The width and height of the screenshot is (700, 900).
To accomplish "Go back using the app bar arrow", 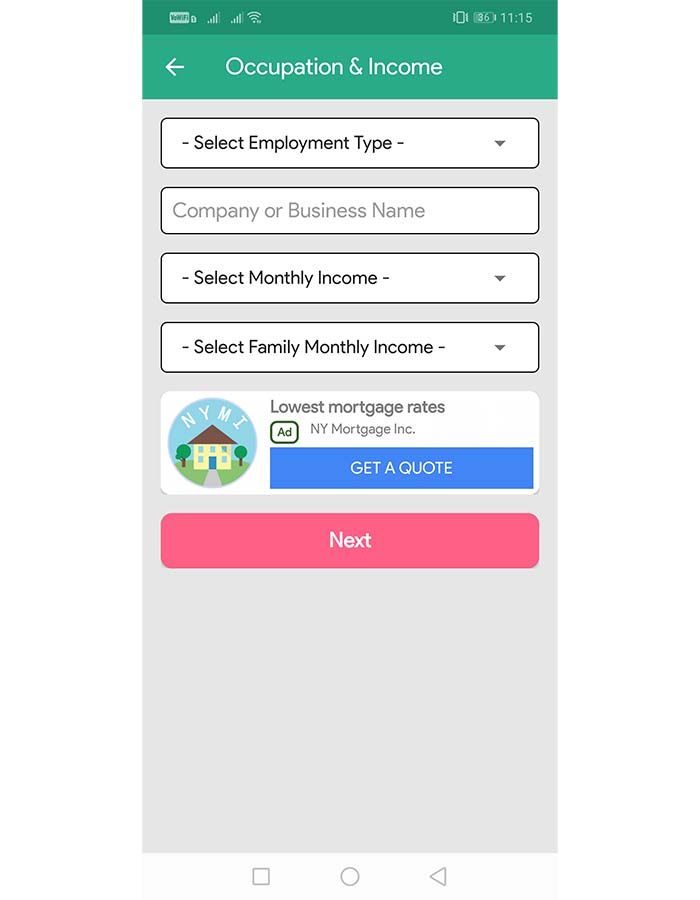I will (175, 67).
